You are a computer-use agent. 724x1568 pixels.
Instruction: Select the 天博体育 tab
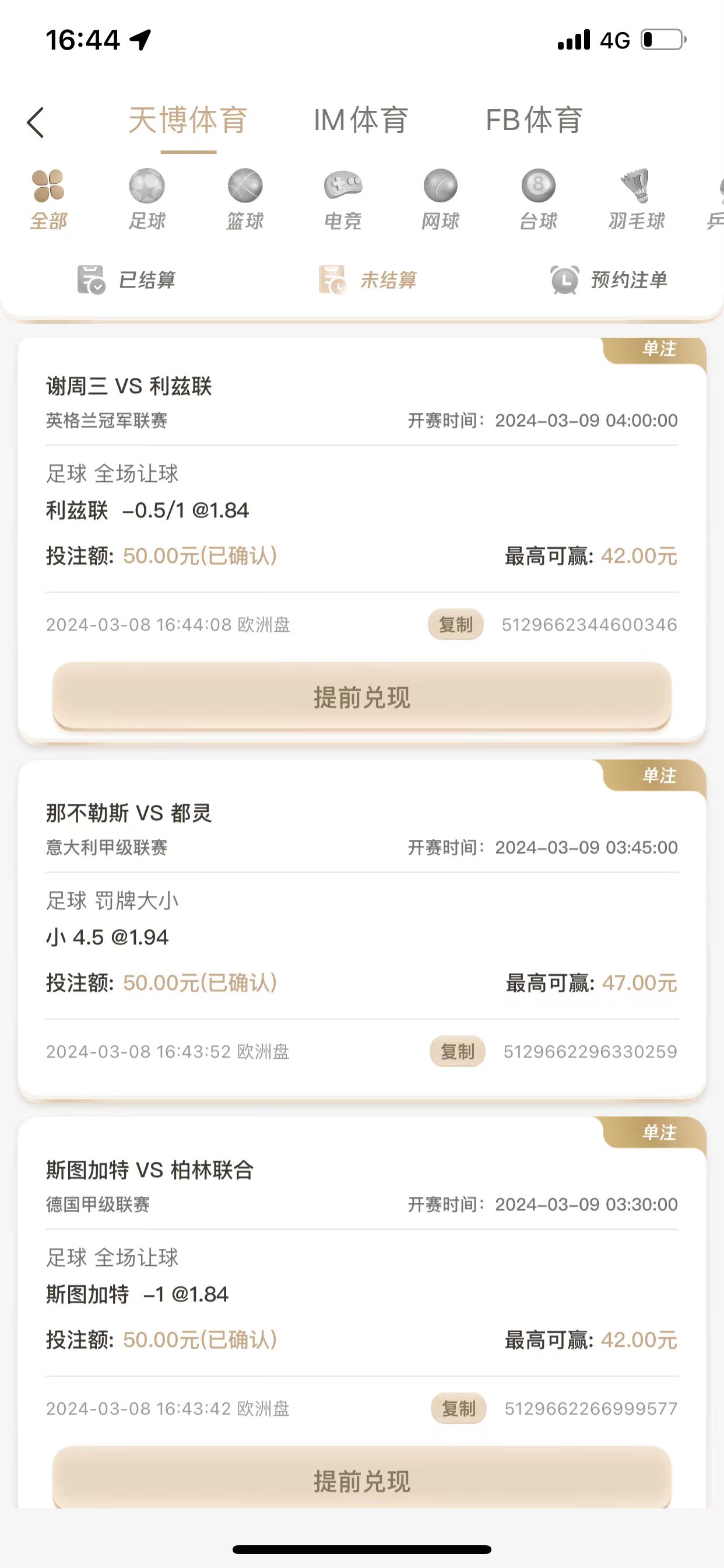coord(188,120)
